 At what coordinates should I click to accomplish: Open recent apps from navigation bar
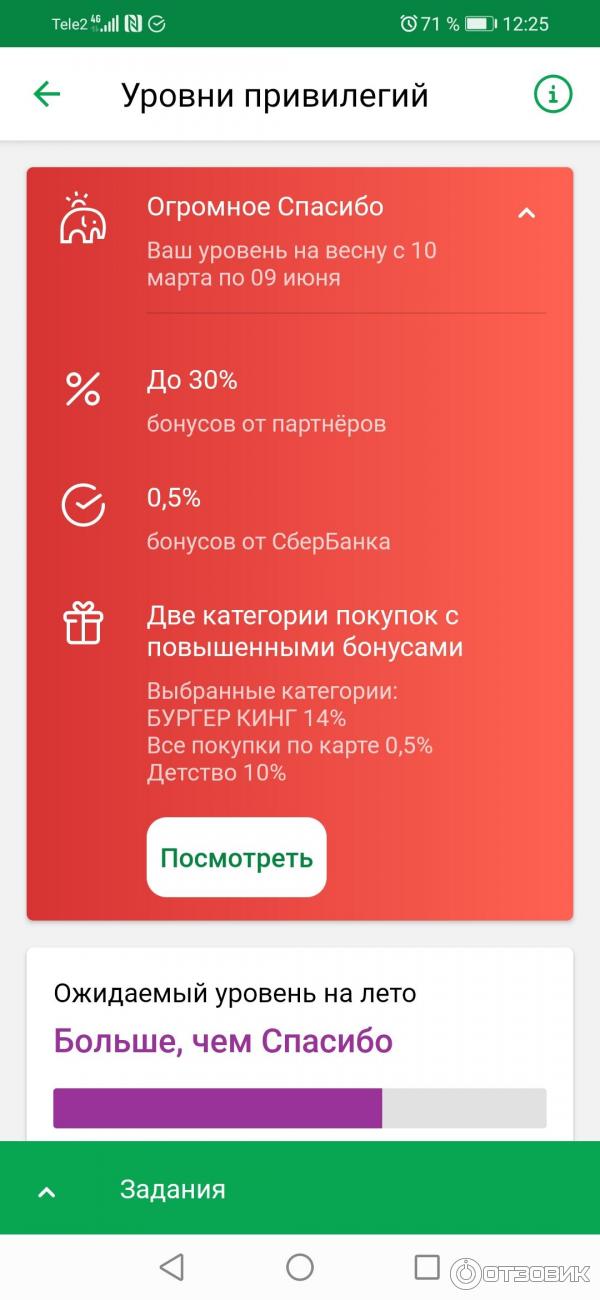[427, 1267]
